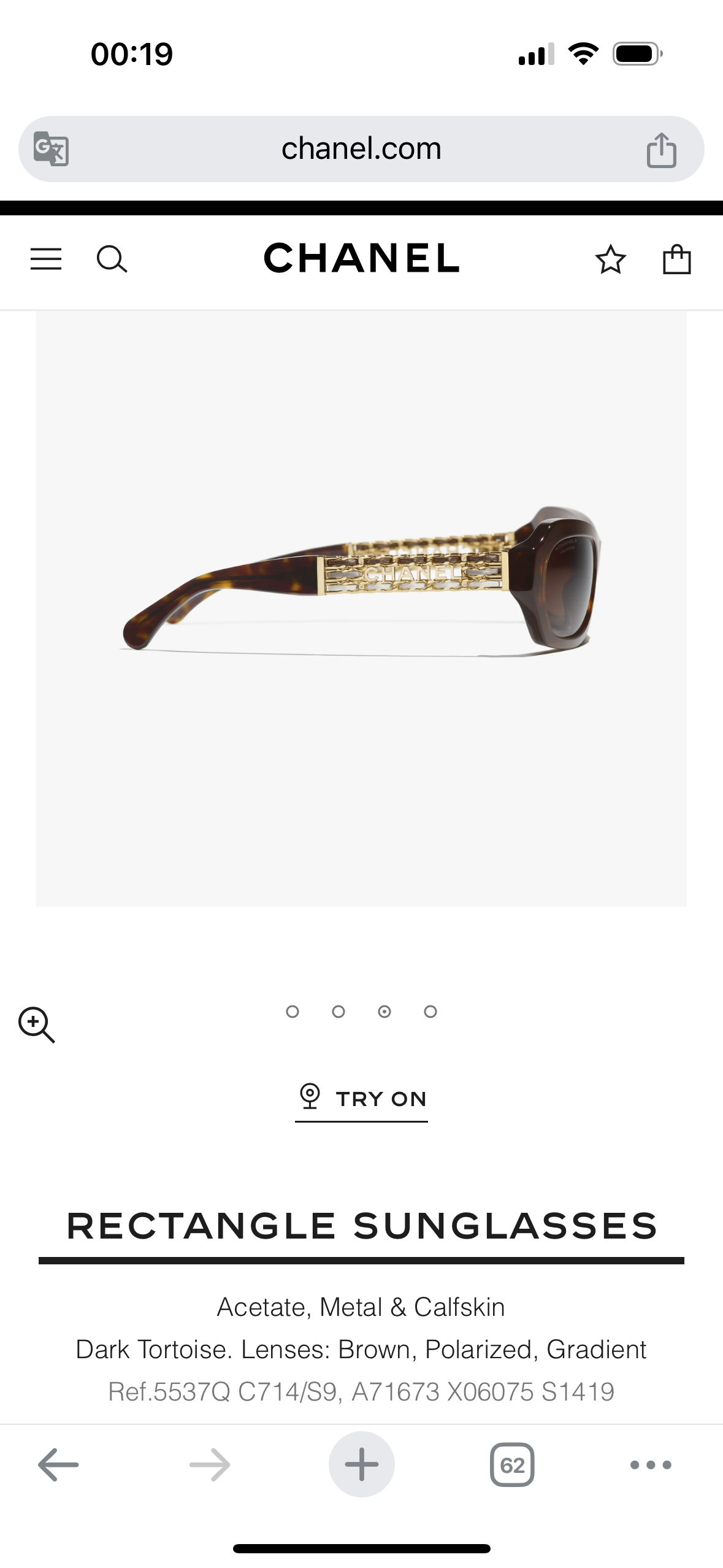Select the fourth carousel dot
This screenshot has width=723, height=1568.
430,1012
